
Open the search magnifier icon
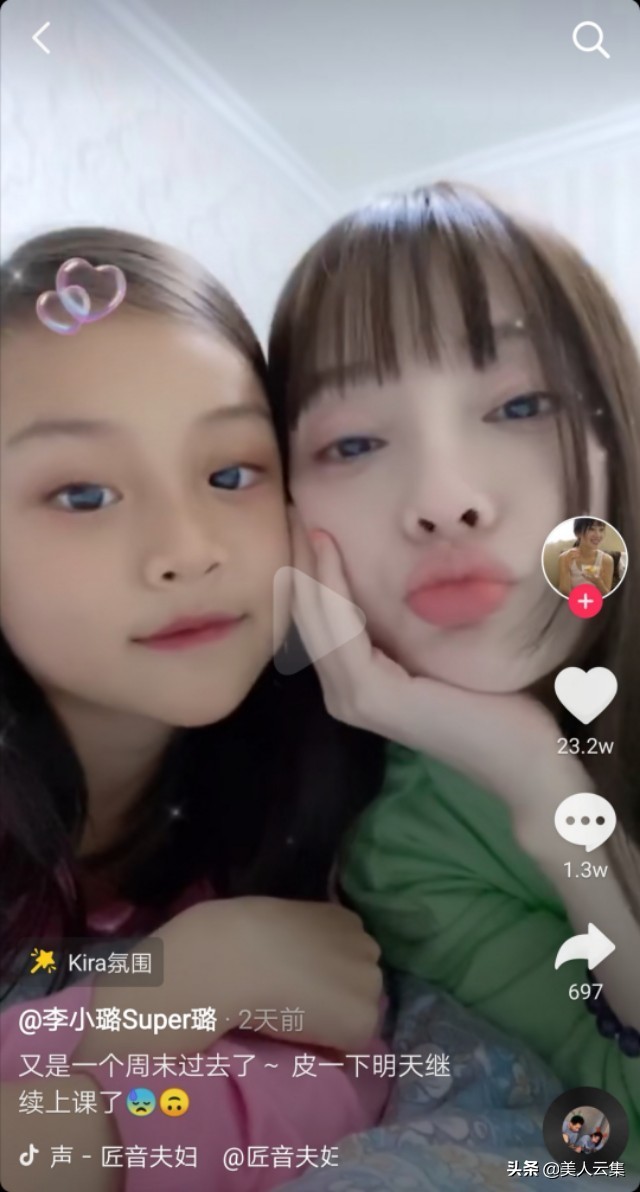(590, 40)
